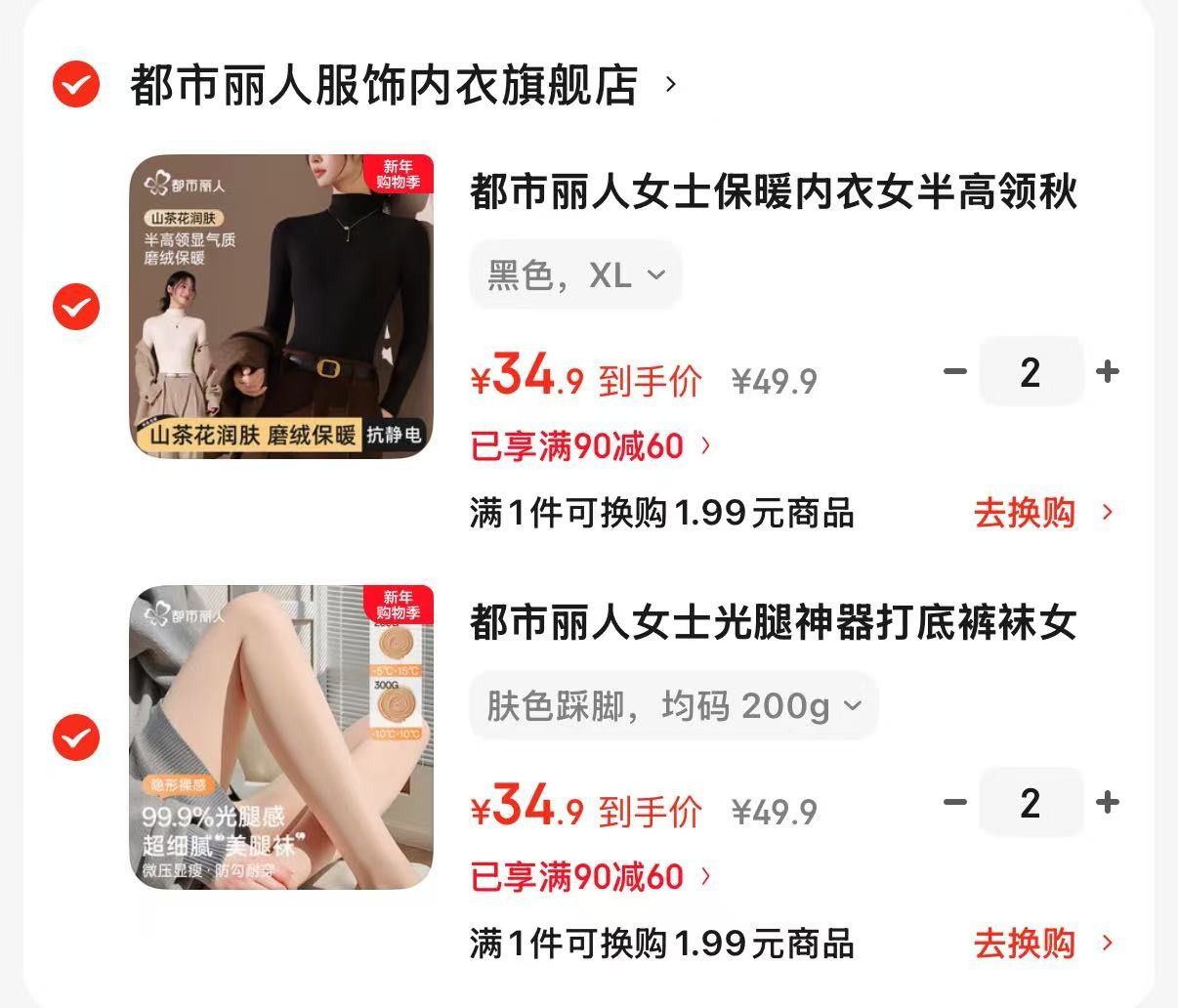Deselect the 保暖内衣 item checkbox

pyautogui.click(x=76, y=307)
